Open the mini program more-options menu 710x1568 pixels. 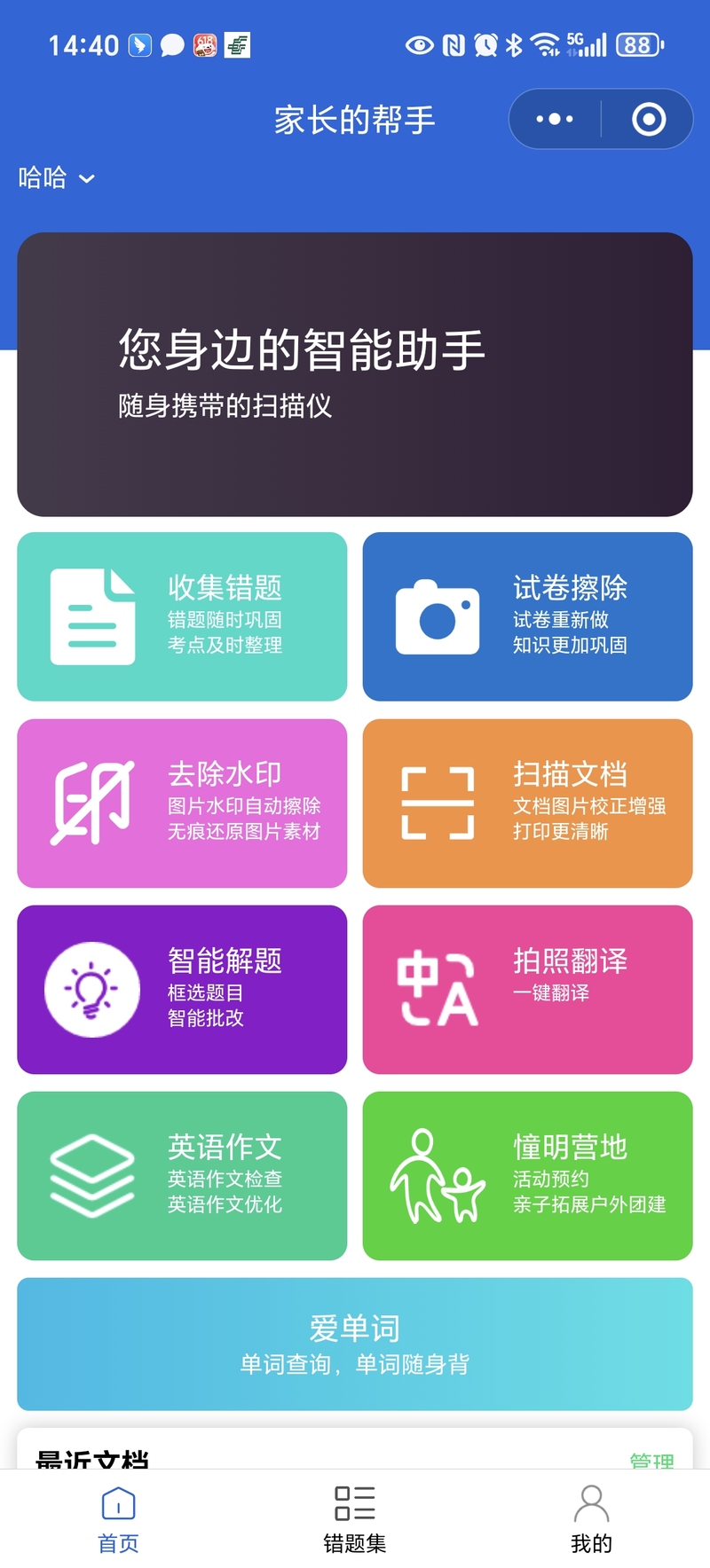(x=555, y=119)
